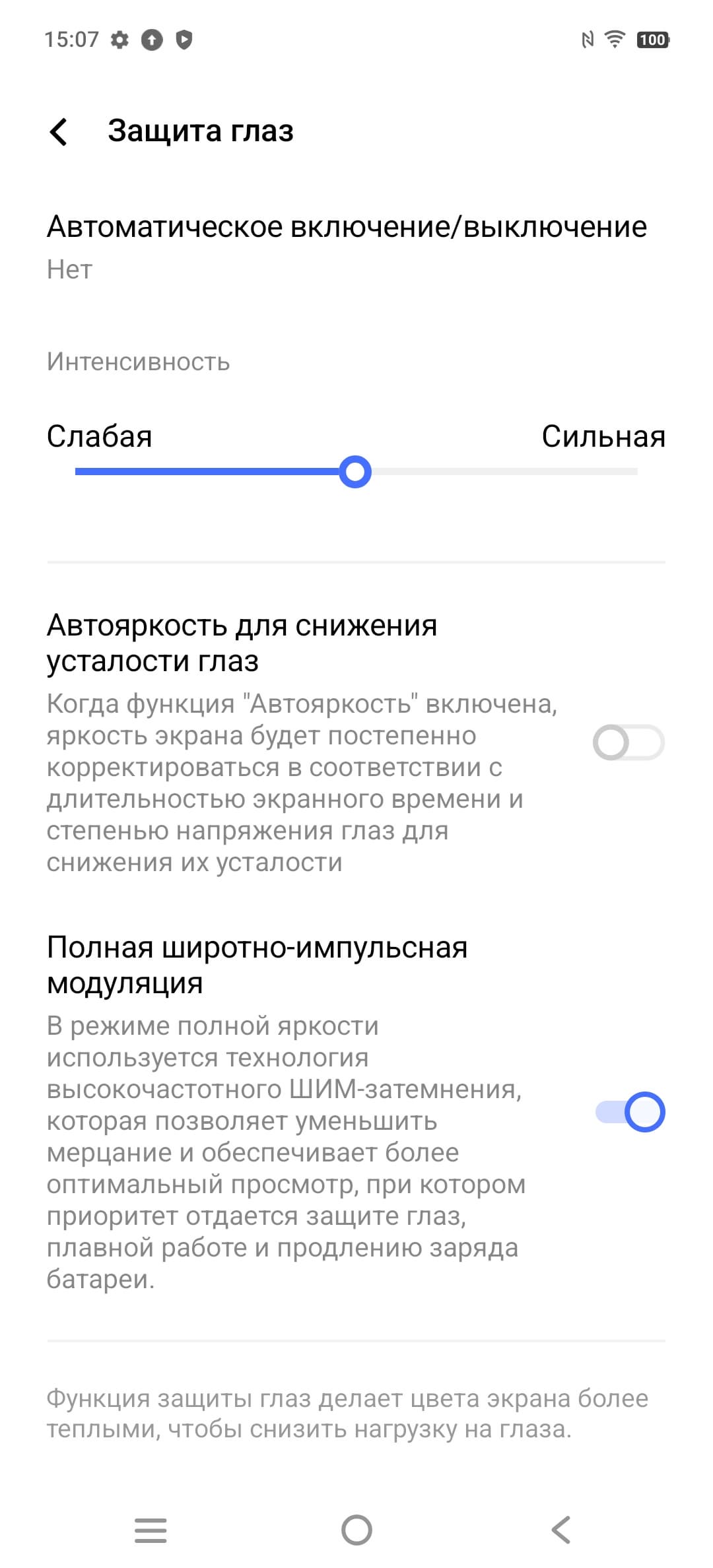Disable Полная широтно-импульсная модуляция switch

[x=630, y=1112]
